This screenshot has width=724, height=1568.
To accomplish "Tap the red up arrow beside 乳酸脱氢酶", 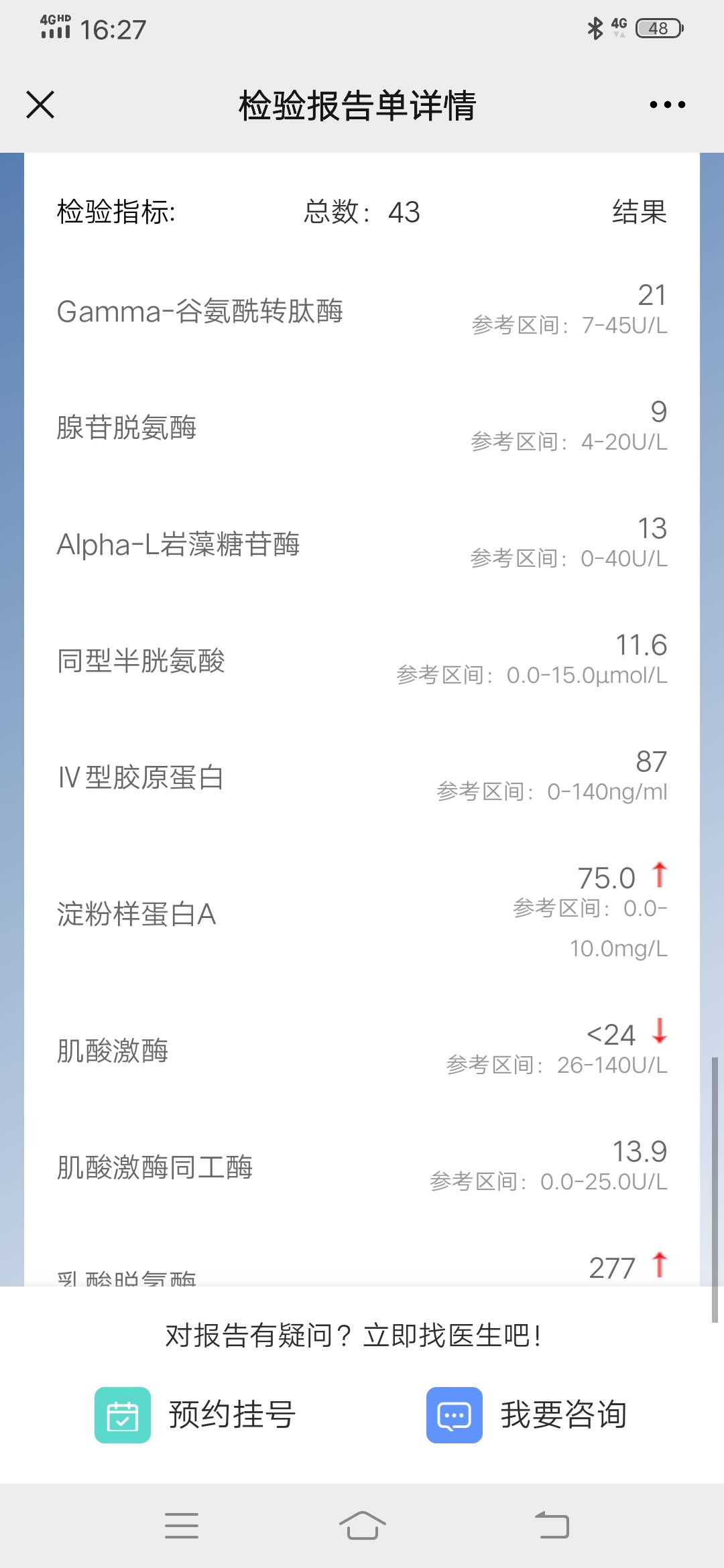I will 660,1263.
